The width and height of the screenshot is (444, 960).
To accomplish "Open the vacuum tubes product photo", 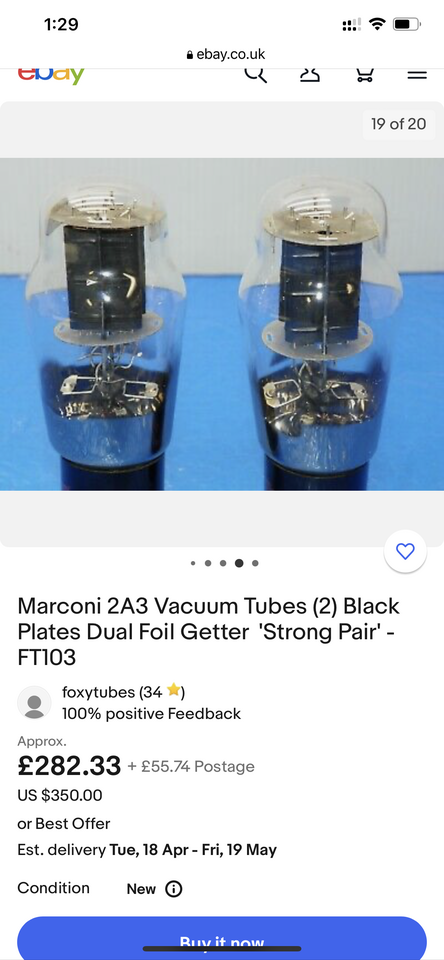I will (222, 324).
